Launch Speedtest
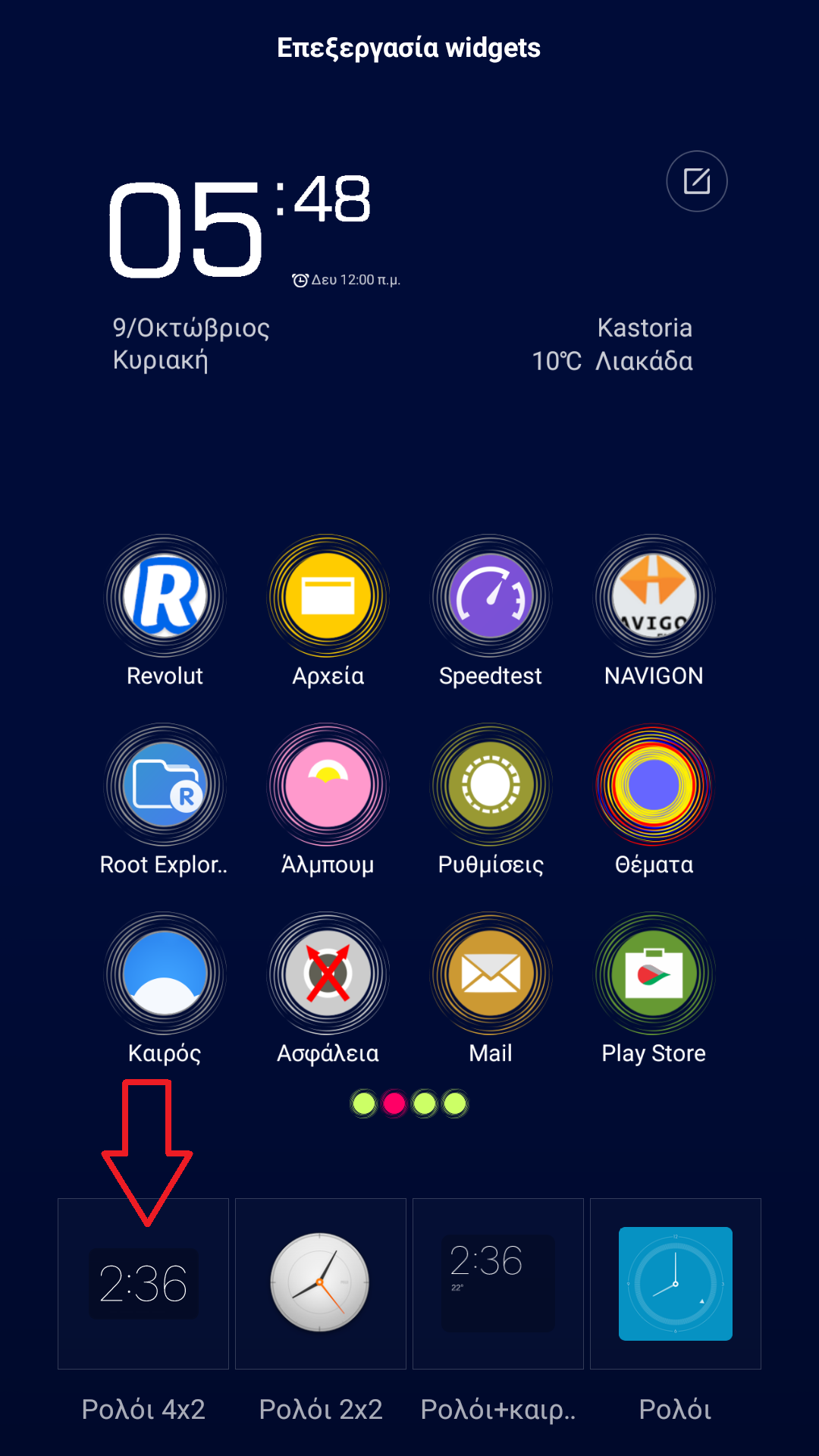Viewport: 819px width, 1456px height. [491, 596]
